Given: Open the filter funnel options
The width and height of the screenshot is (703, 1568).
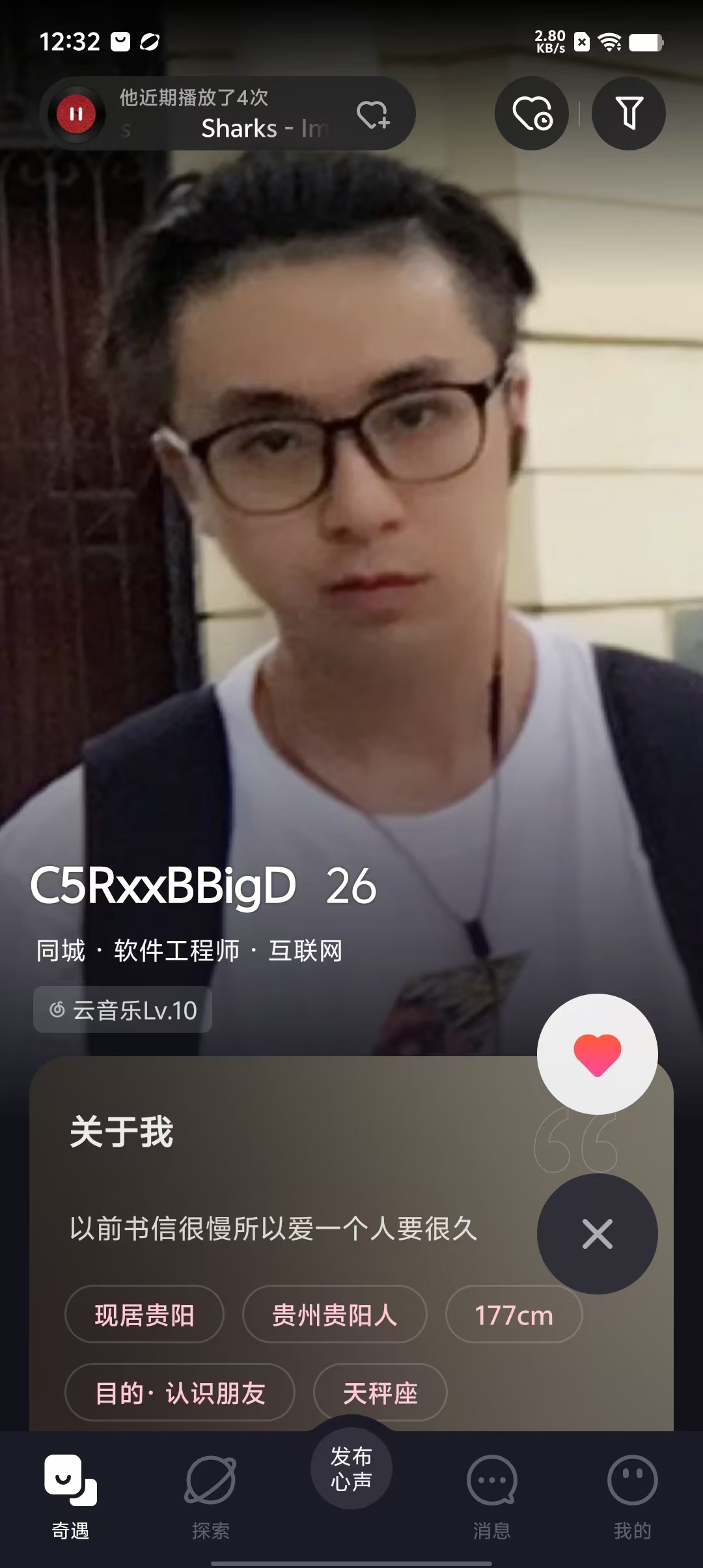Looking at the screenshot, I should click(x=629, y=113).
